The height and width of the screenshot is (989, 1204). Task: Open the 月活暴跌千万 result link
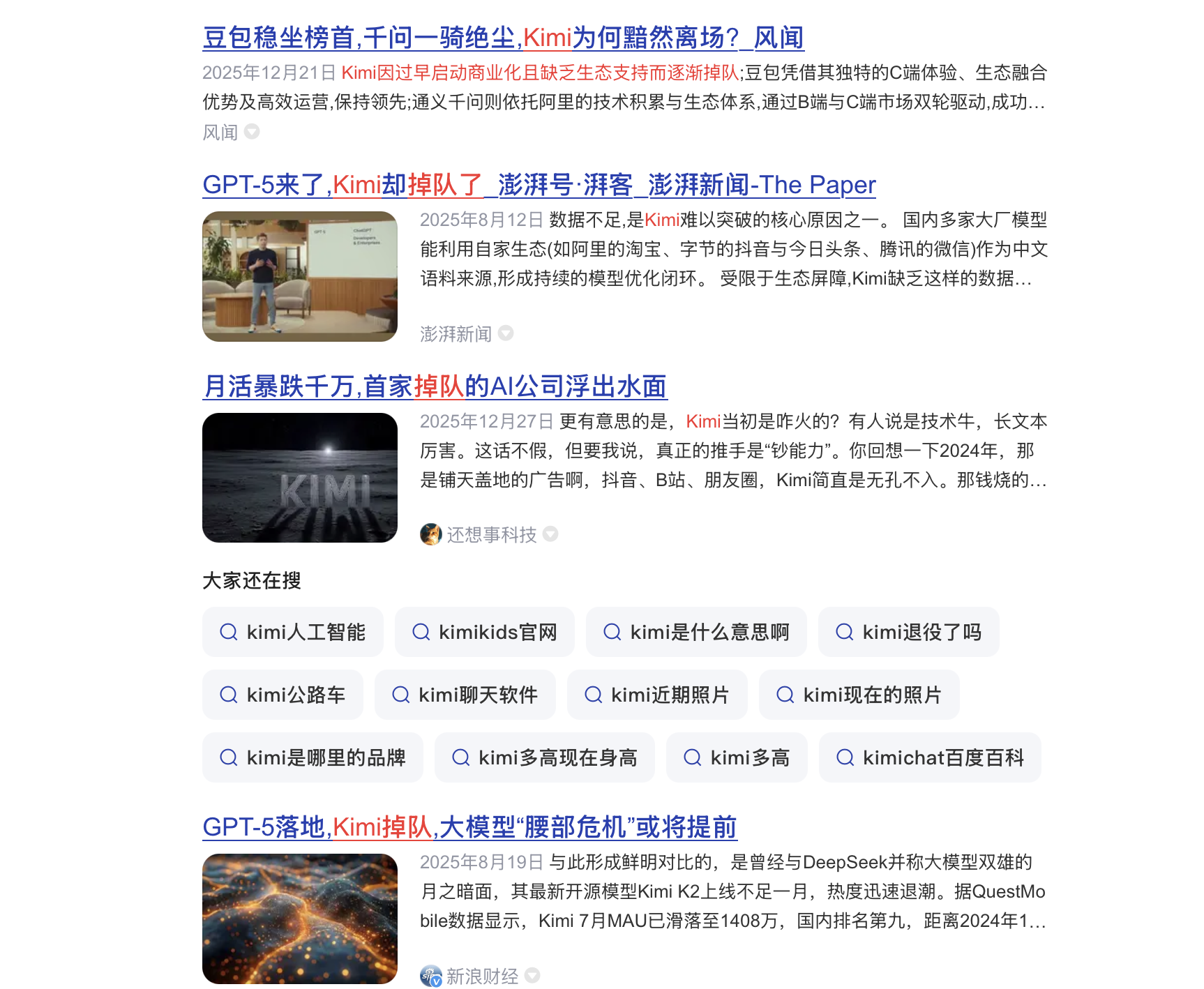click(435, 386)
